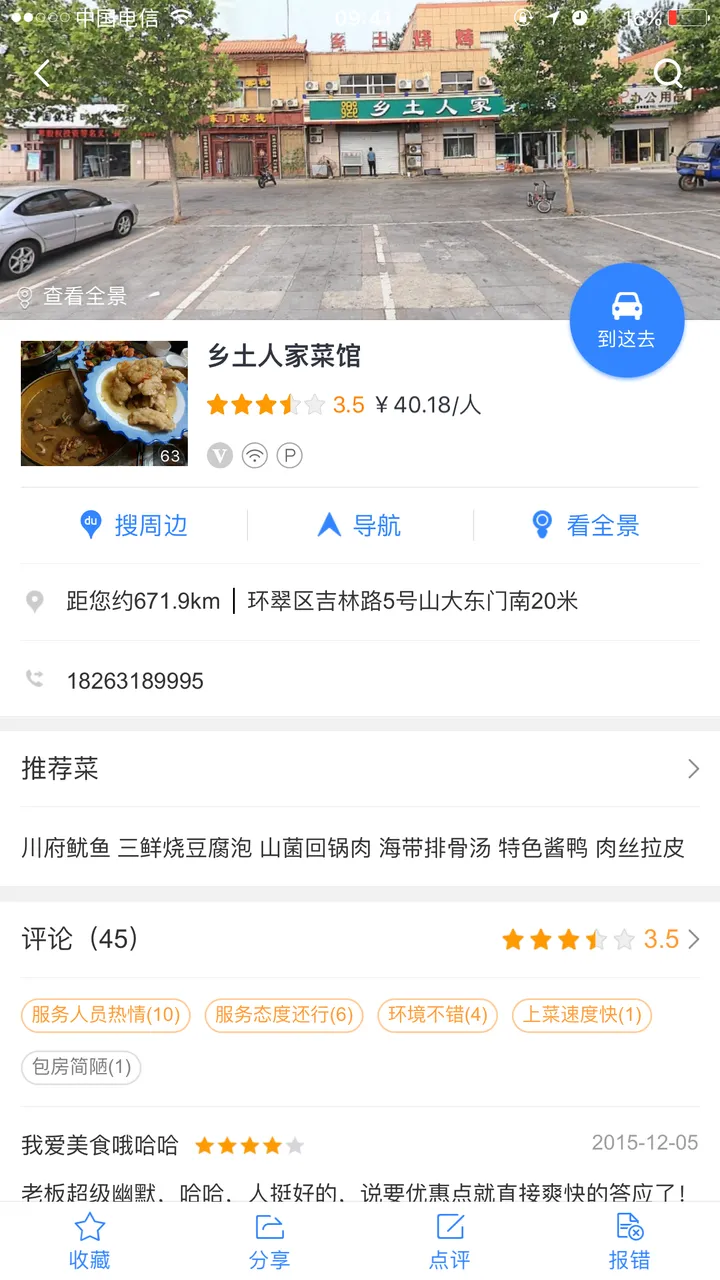Share this place via 分享
The image size is (720, 1280).
[x=270, y=1241]
